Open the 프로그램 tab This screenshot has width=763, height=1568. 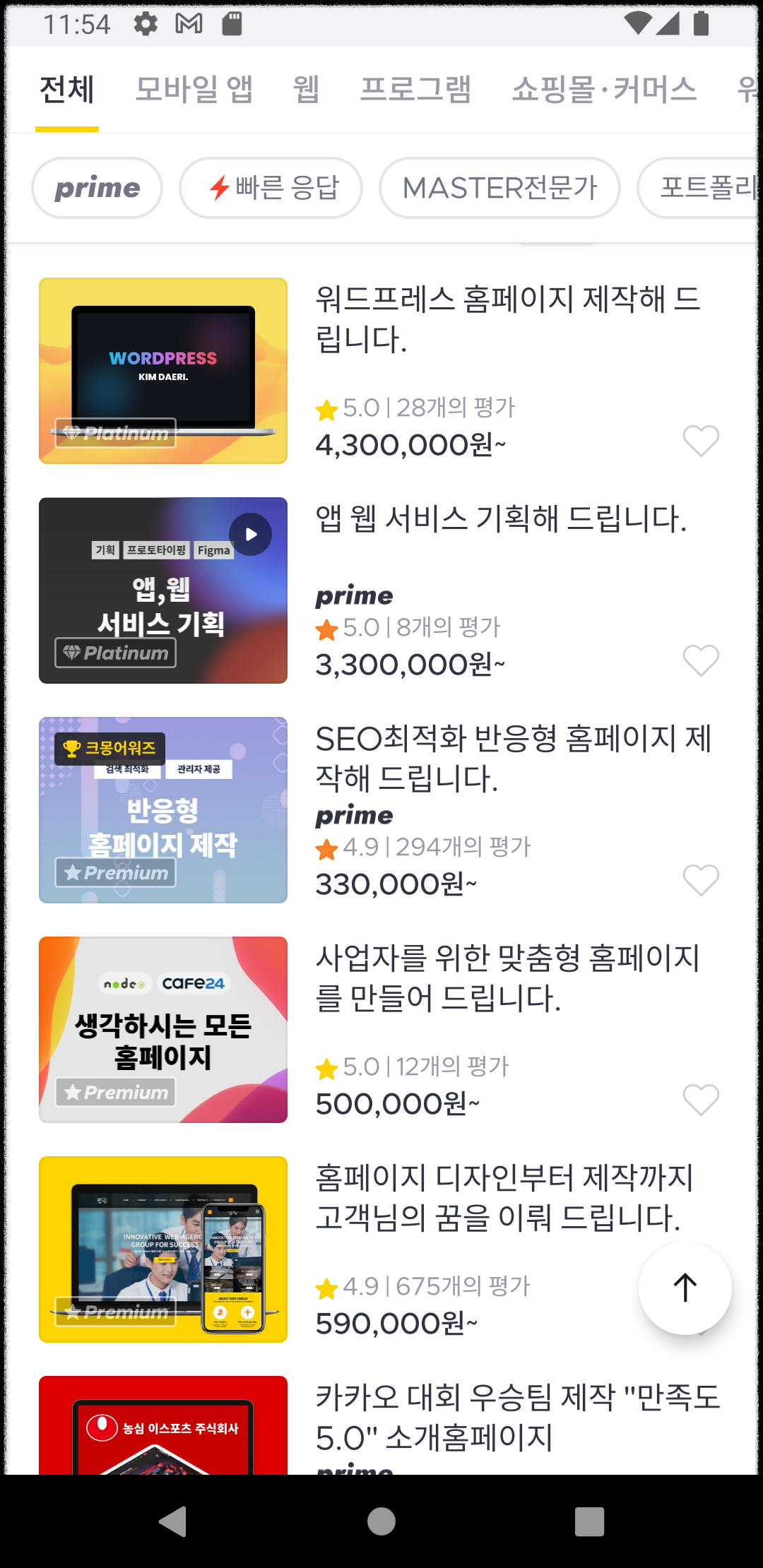[x=415, y=90]
